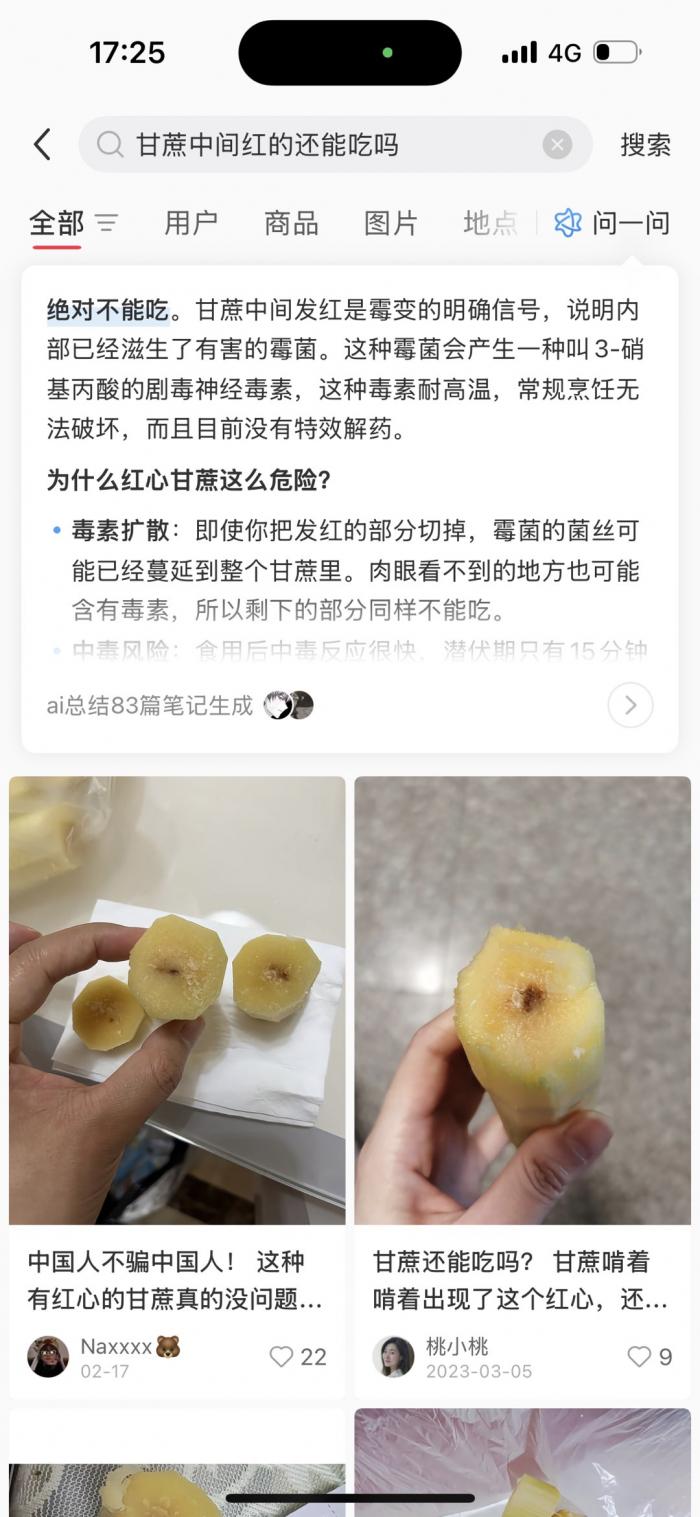Go back using the back arrow
700x1517 pixels.
point(42,145)
